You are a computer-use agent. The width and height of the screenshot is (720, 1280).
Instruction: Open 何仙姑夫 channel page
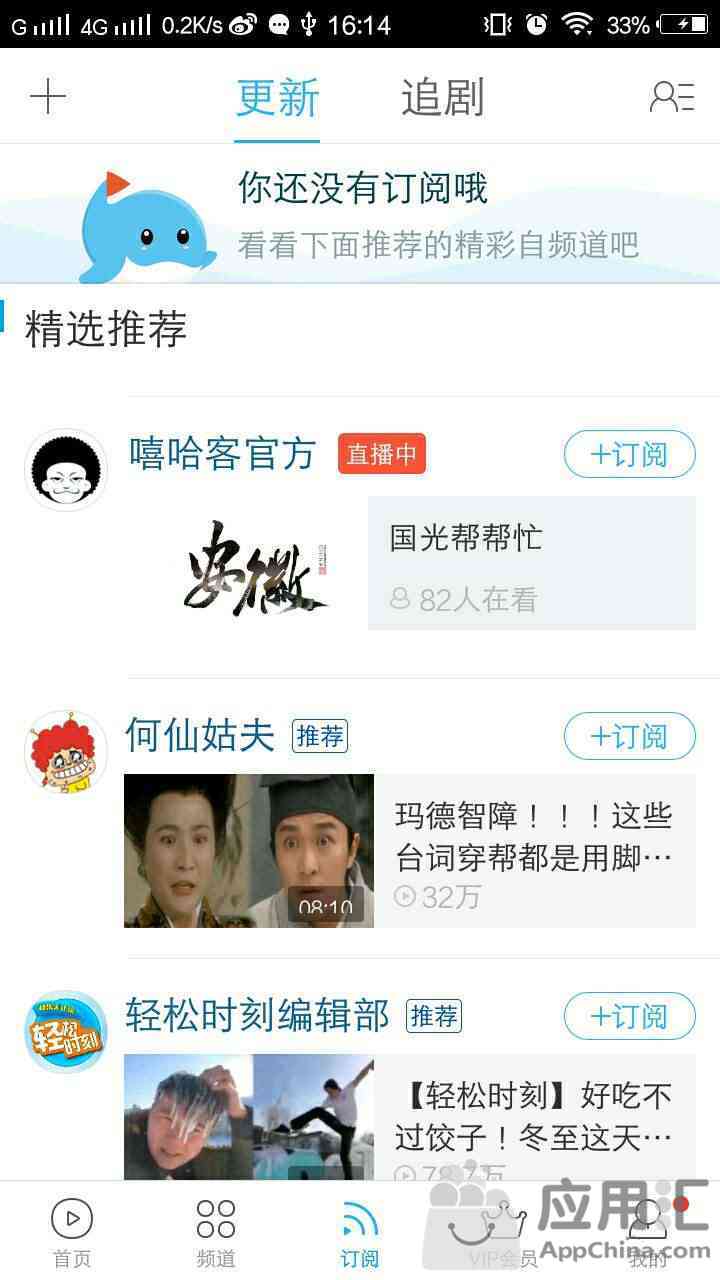(200, 737)
